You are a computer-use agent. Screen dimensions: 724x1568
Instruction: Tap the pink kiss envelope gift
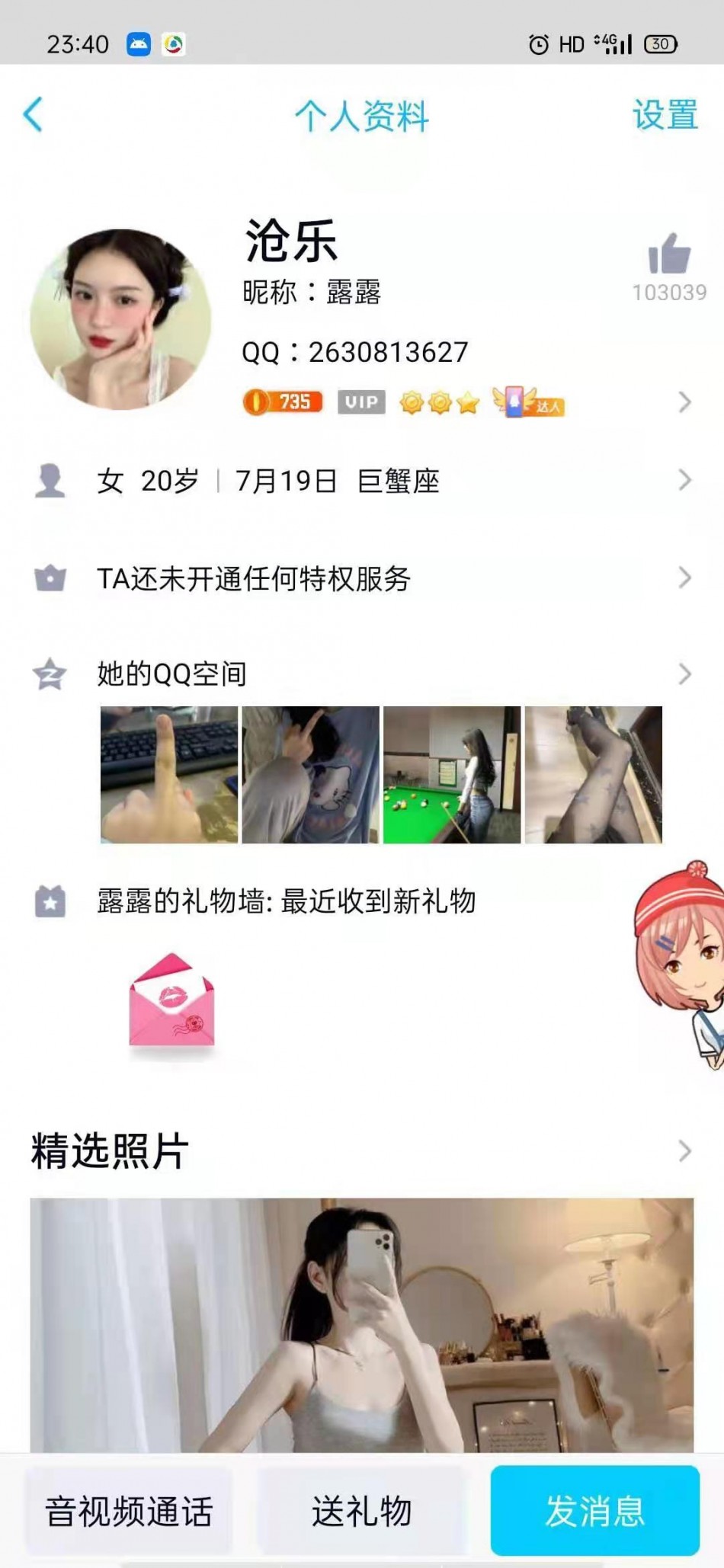point(172,1000)
